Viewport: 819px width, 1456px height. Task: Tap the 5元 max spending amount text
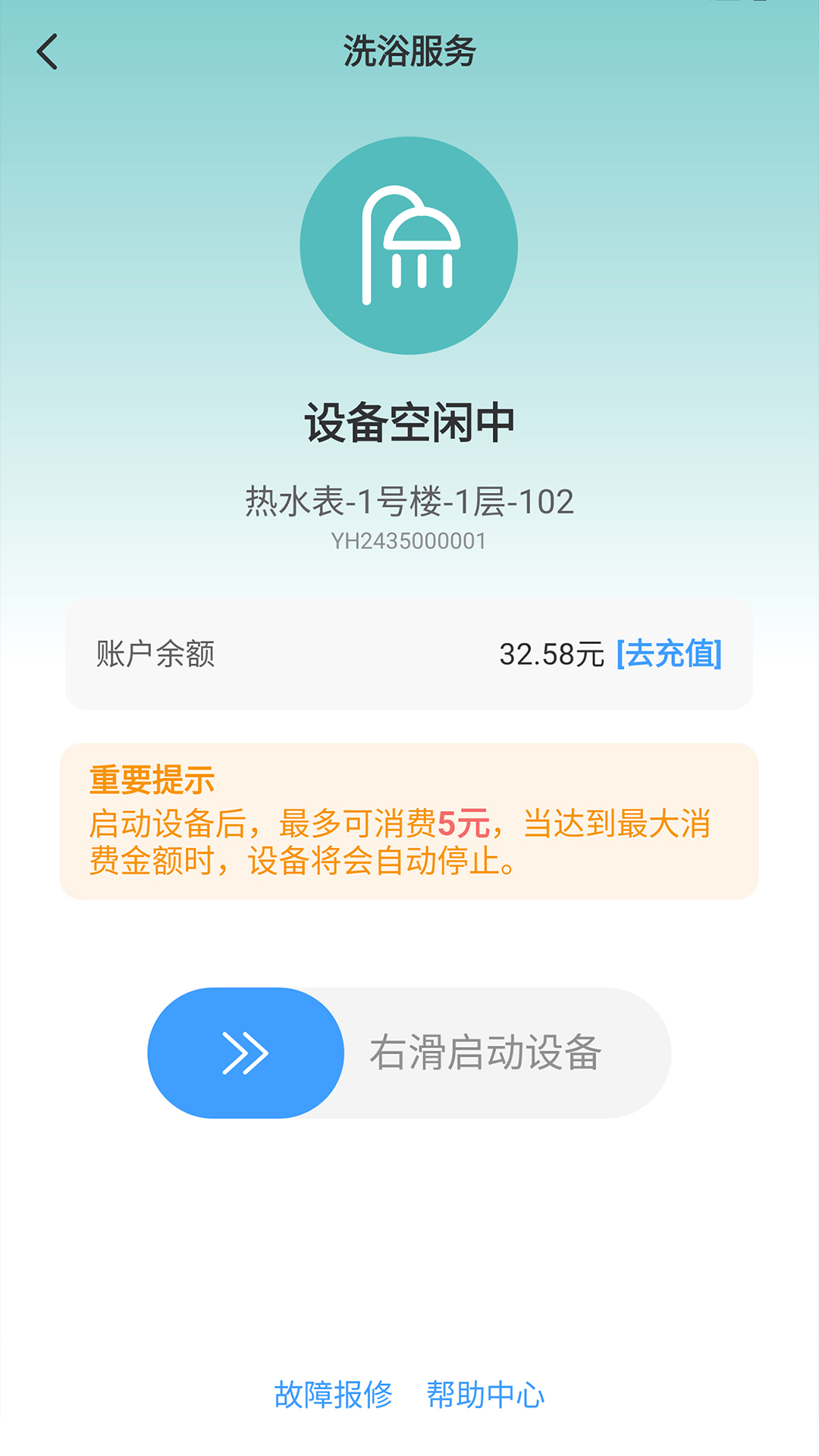[x=464, y=823]
